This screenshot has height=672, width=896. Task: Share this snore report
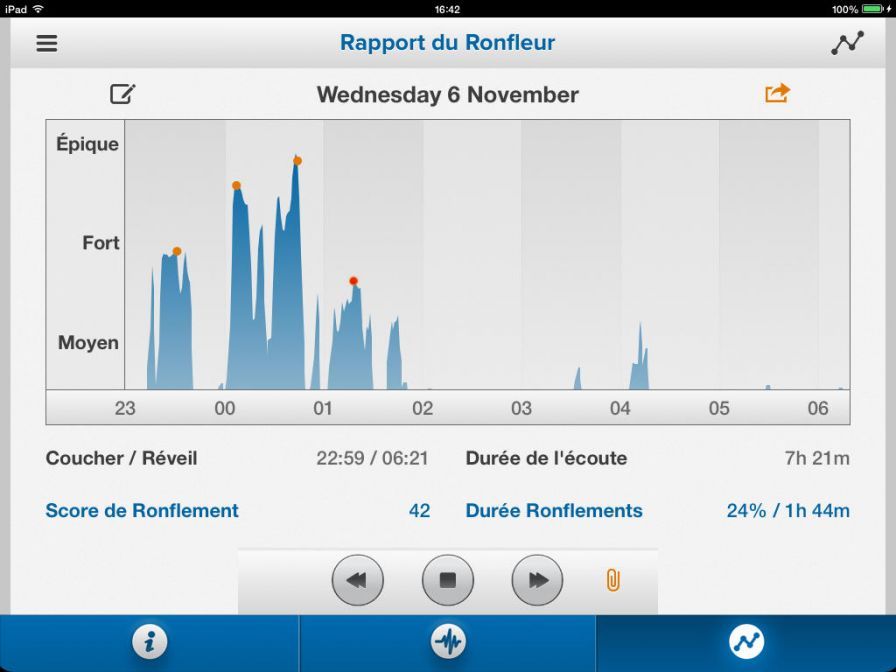pyautogui.click(x=777, y=93)
